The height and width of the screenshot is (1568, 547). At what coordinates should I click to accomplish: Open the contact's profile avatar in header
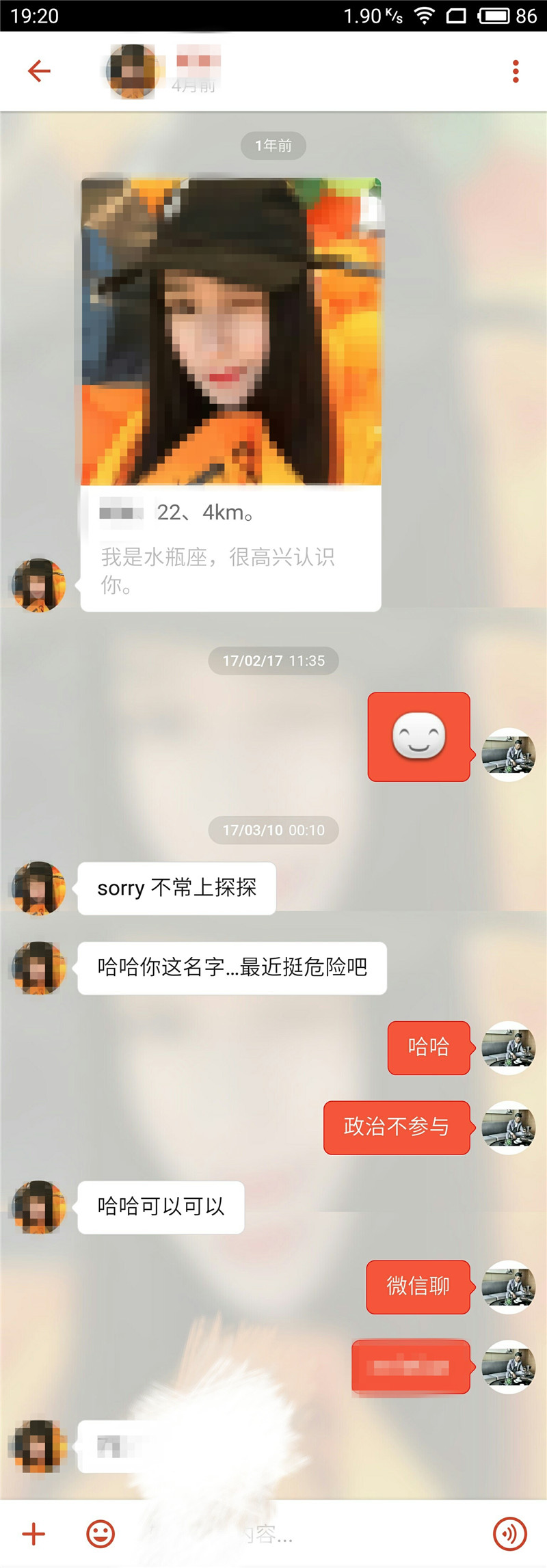click(x=132, y=70)
